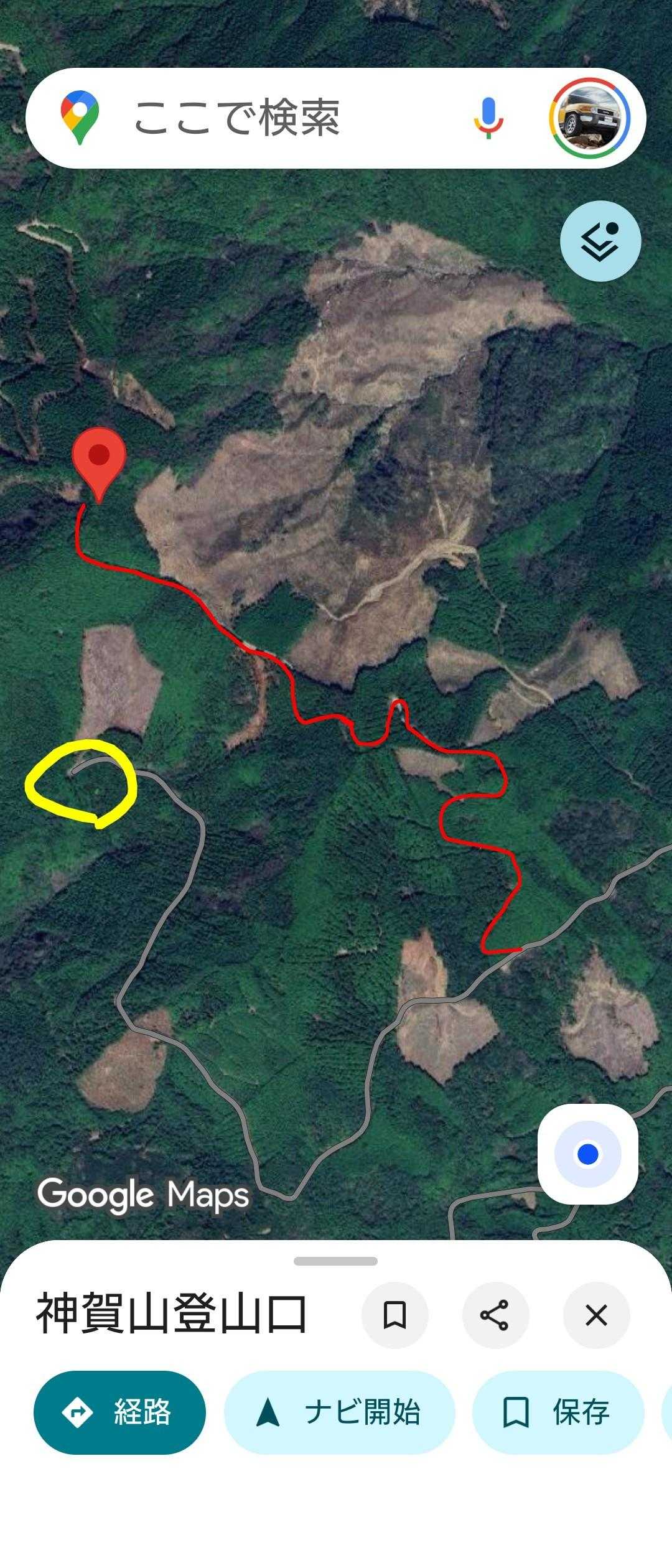This screenshot has height=1568, width=672.
Task: Save the place using the 保存 chip
Action: tap(558, 1412)
